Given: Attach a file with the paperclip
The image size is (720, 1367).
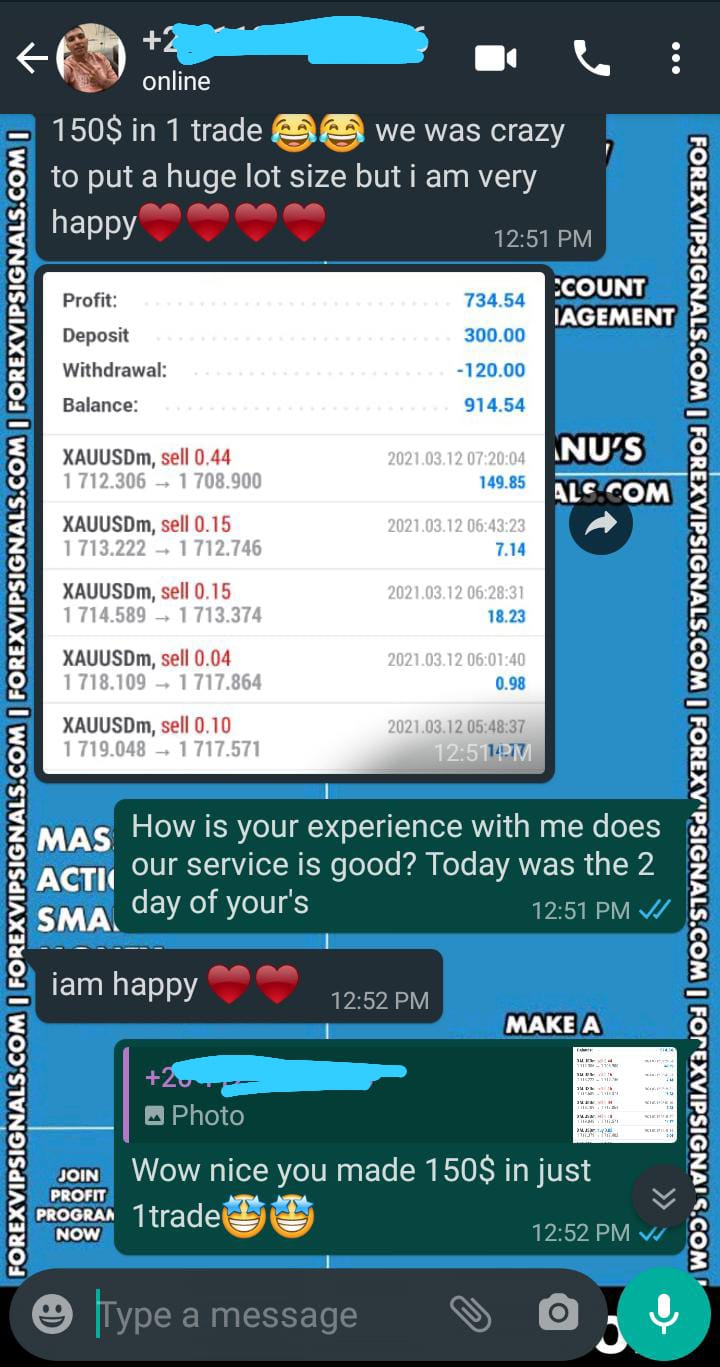Looking at the screenshot, I should (469, 1314).
